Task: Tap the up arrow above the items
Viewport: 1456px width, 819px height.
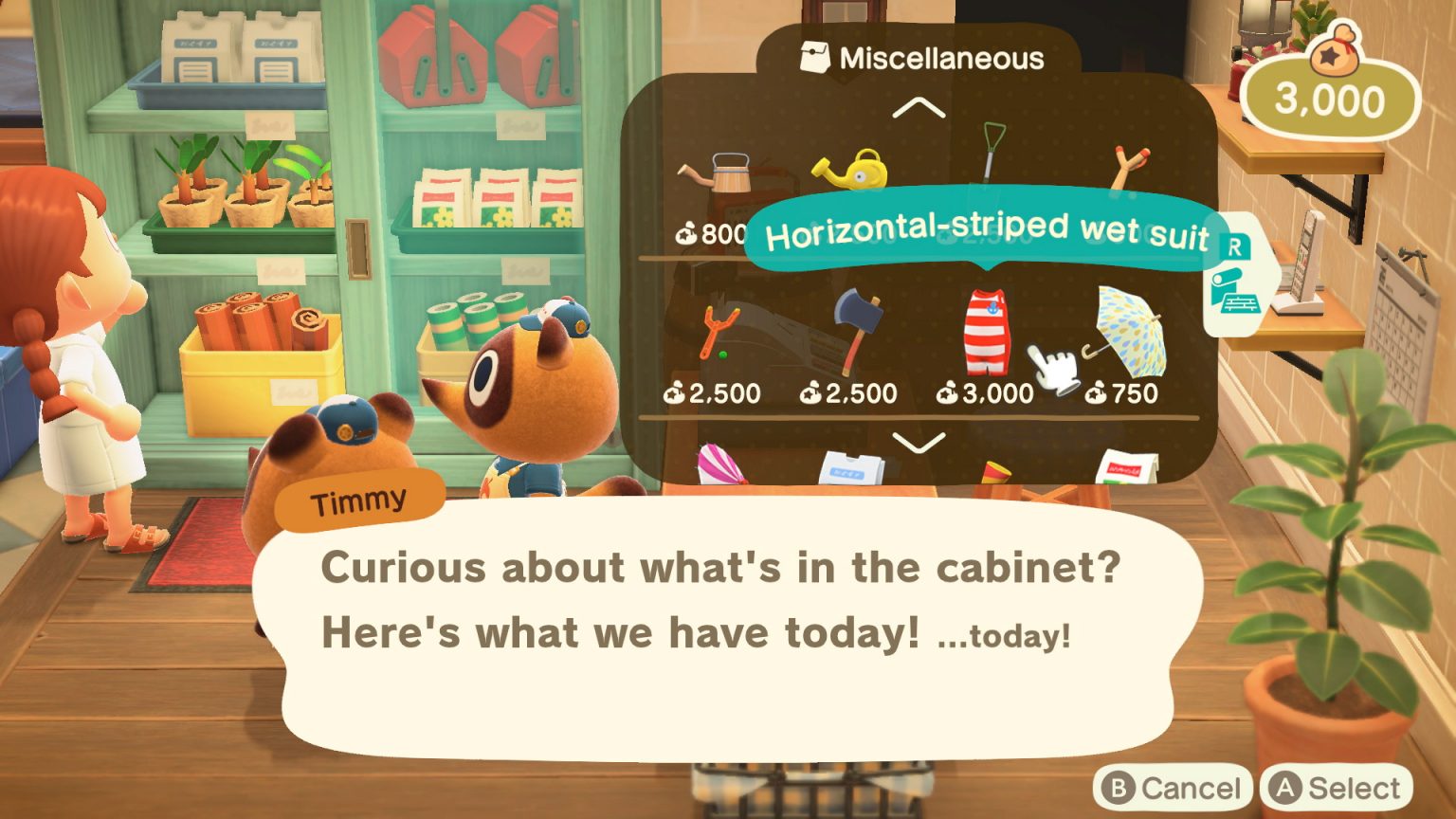Action: pyautogui.click(x=919, y=108)
